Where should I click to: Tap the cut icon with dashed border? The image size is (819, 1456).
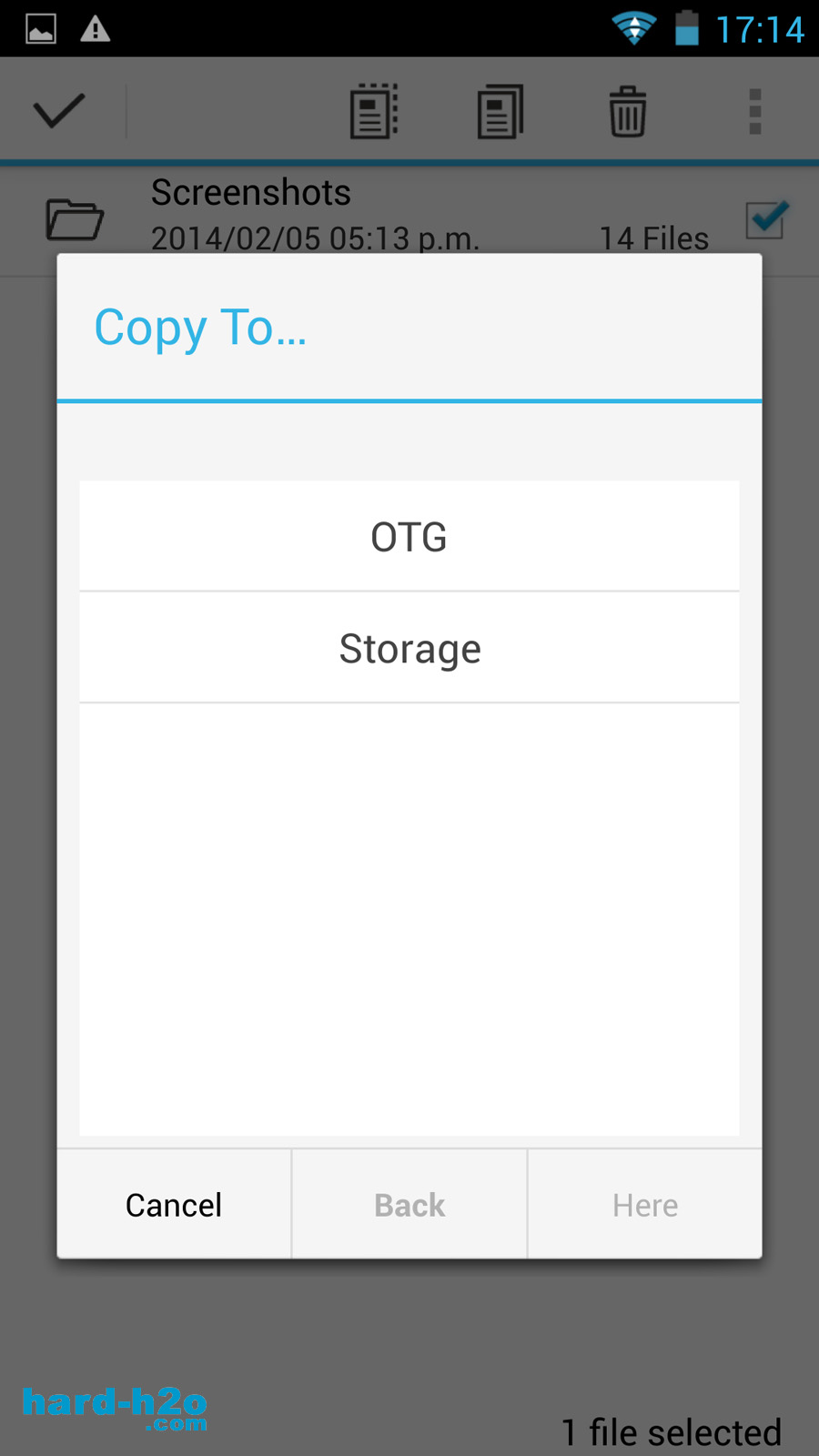tap(374, 112)
